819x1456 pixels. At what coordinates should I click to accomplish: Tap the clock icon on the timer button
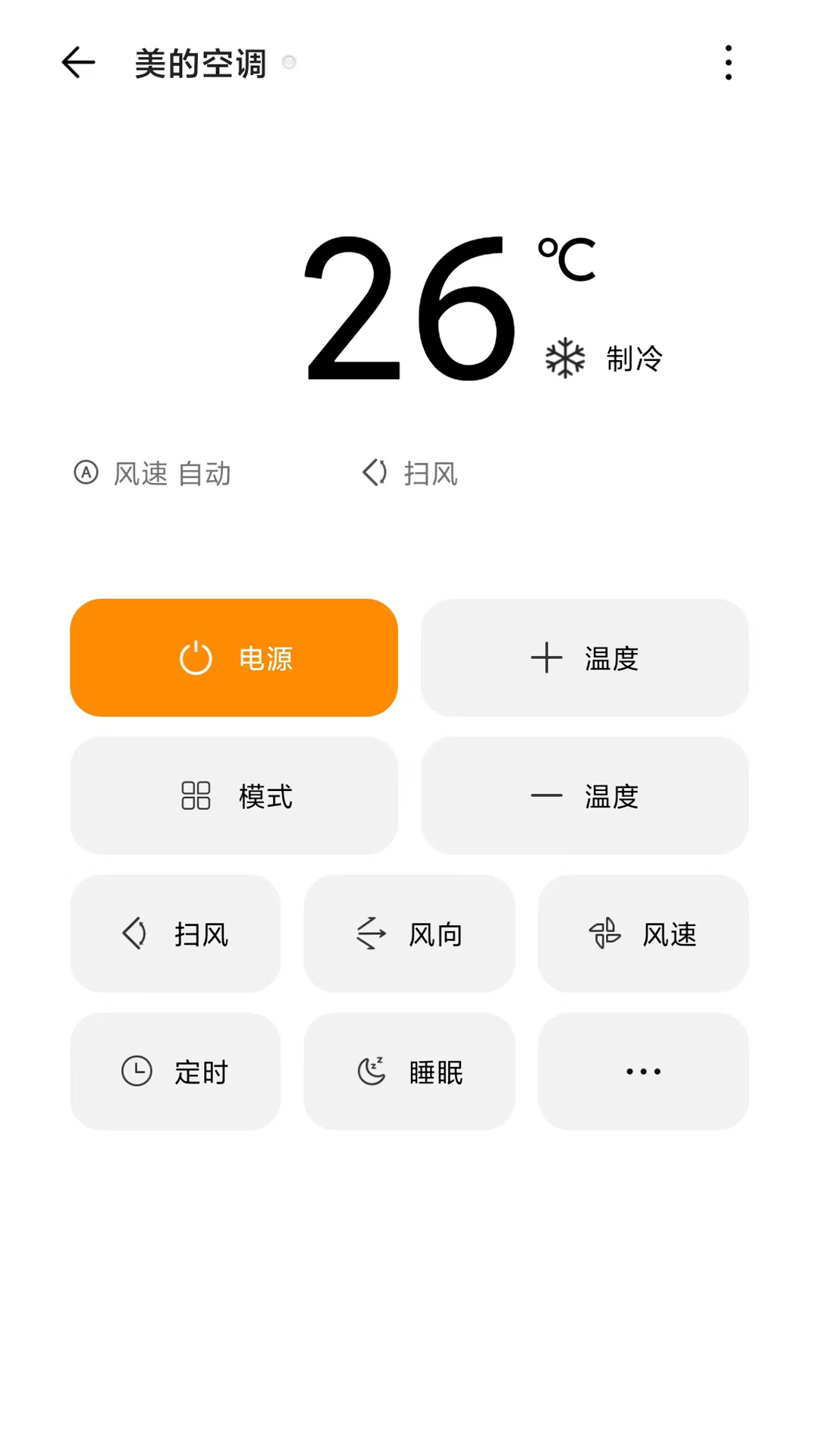coord(137,1072)
